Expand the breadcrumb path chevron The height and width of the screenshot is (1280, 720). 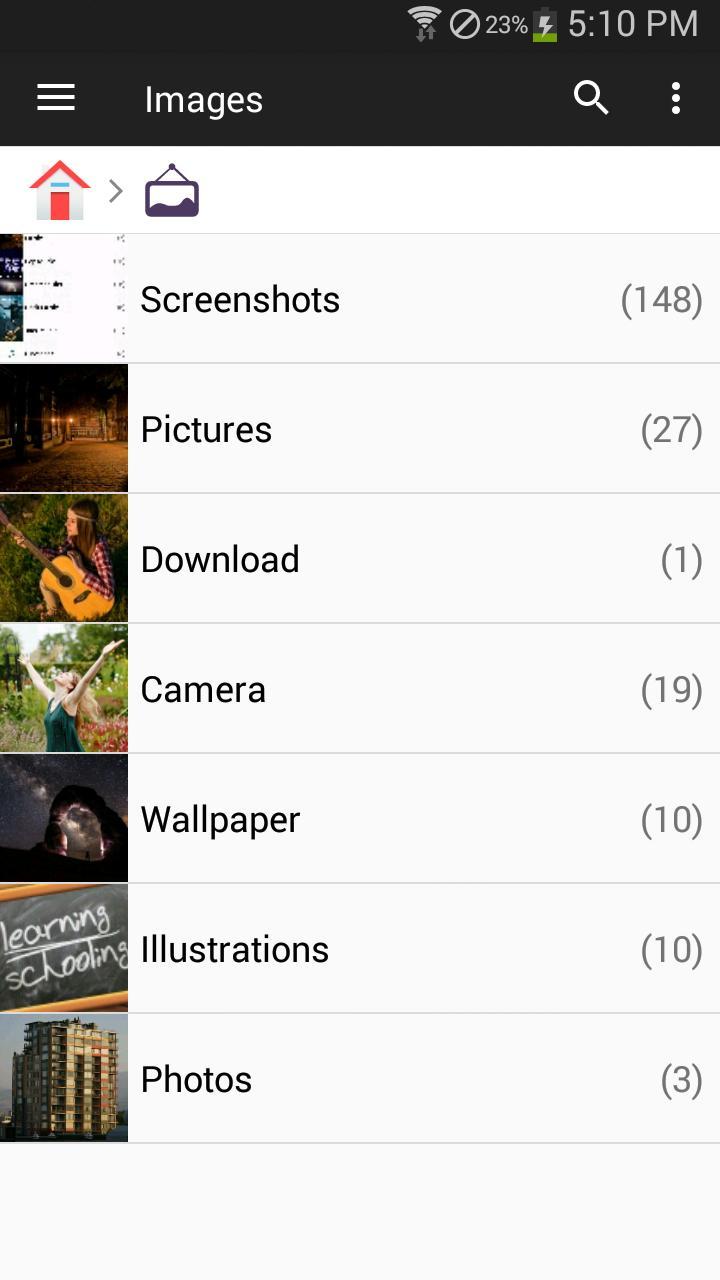[x=115, y=191]
